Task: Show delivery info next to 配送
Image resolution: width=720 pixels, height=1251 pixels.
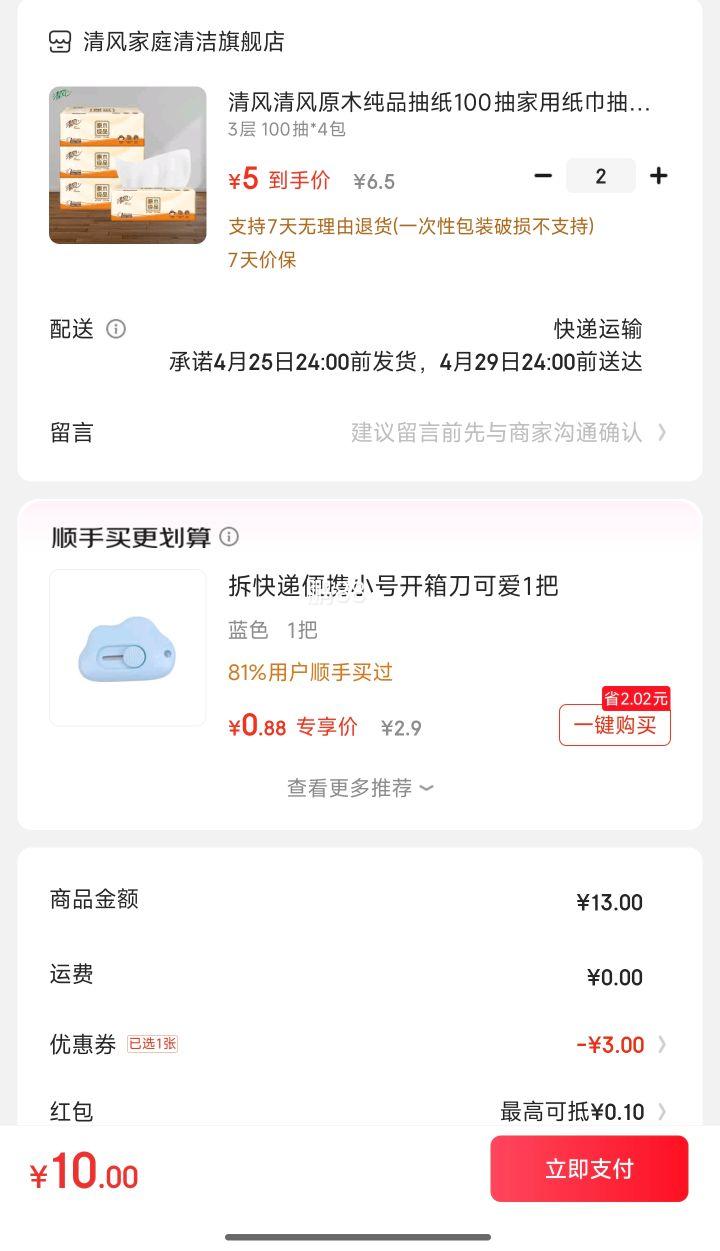Action: pyautogui.click(x=116, y=329)
